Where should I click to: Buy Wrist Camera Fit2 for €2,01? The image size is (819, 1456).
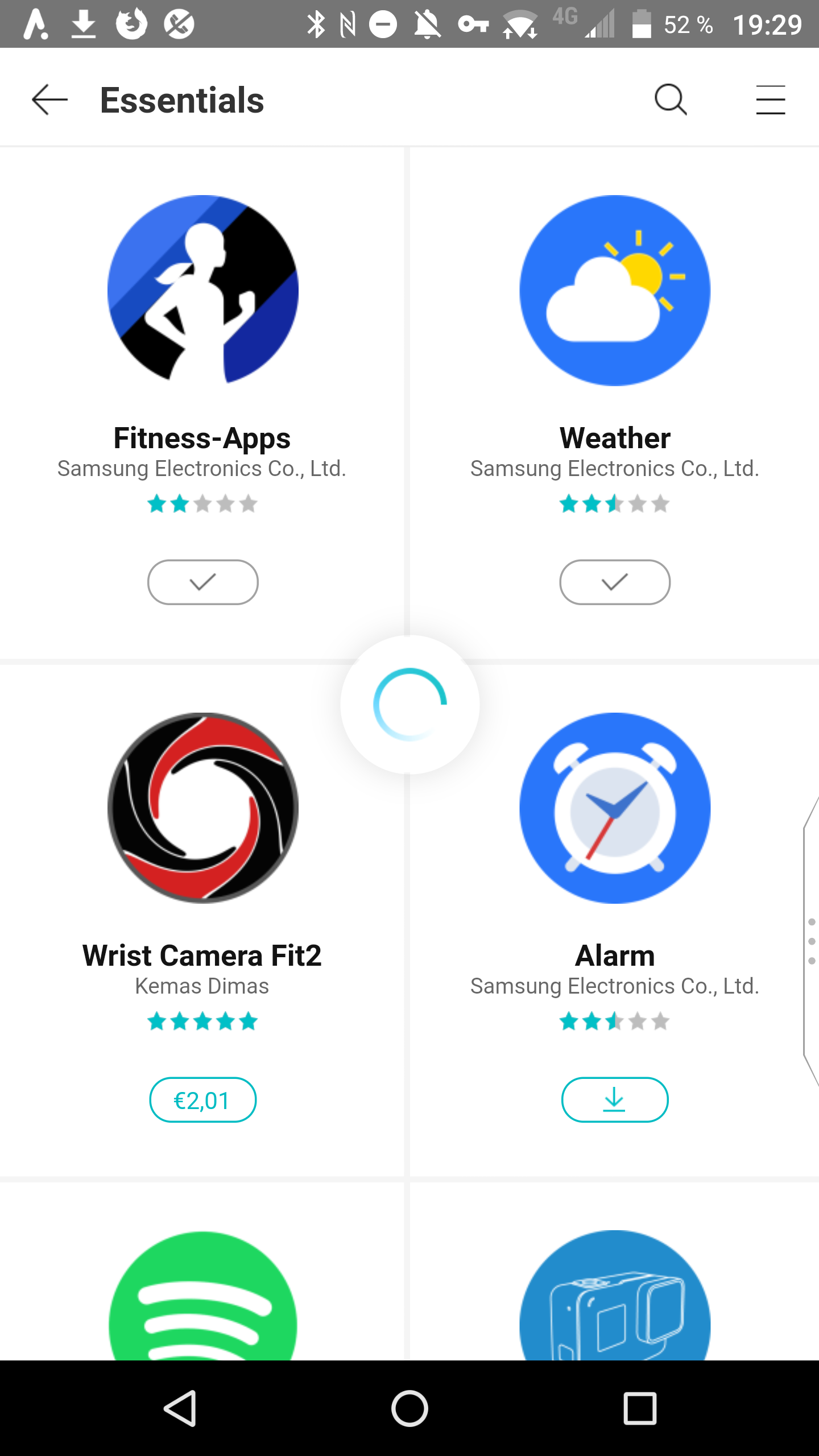pos(202,1100)
